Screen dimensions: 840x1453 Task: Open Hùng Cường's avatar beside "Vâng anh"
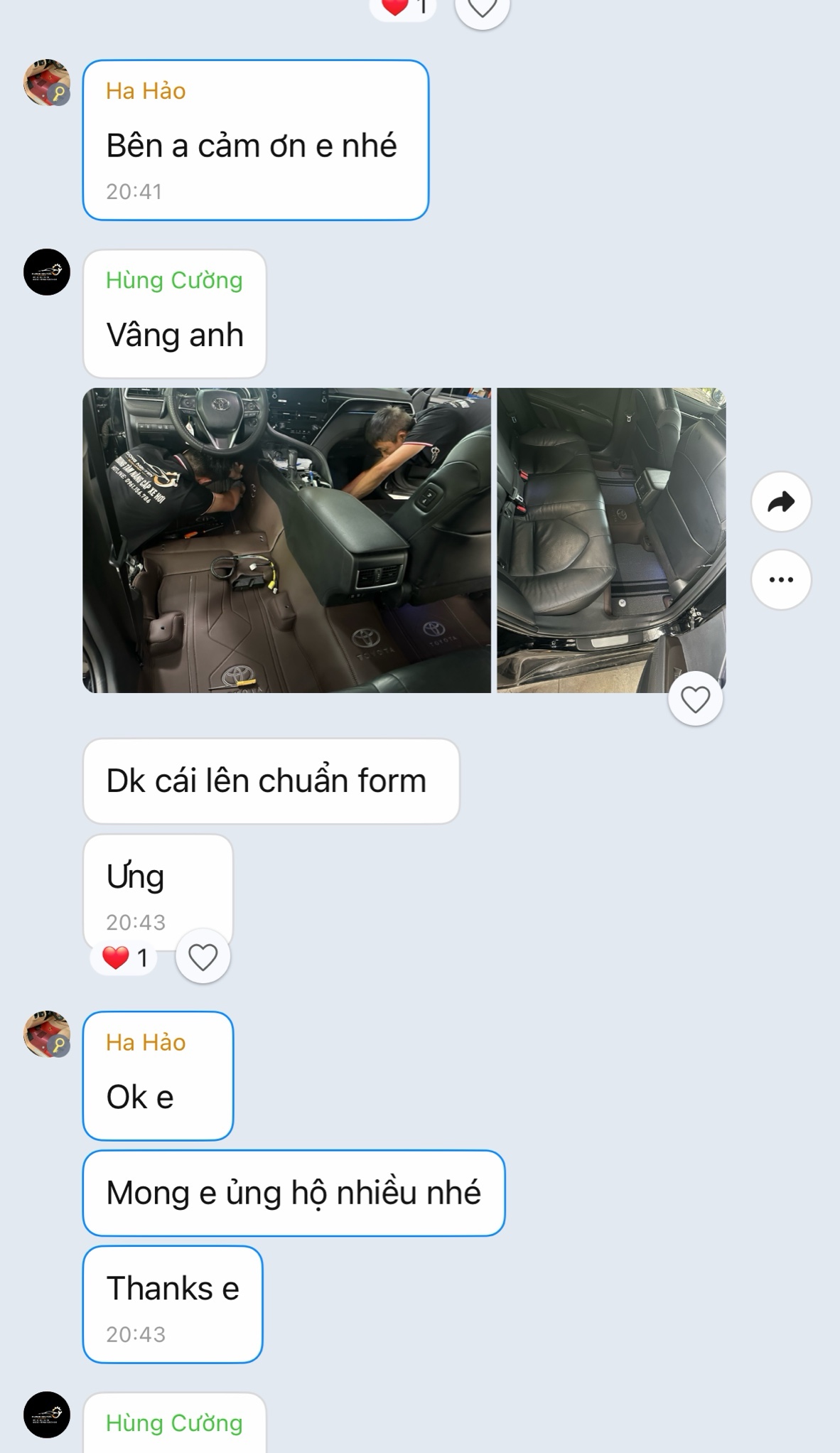click(47, 272)
